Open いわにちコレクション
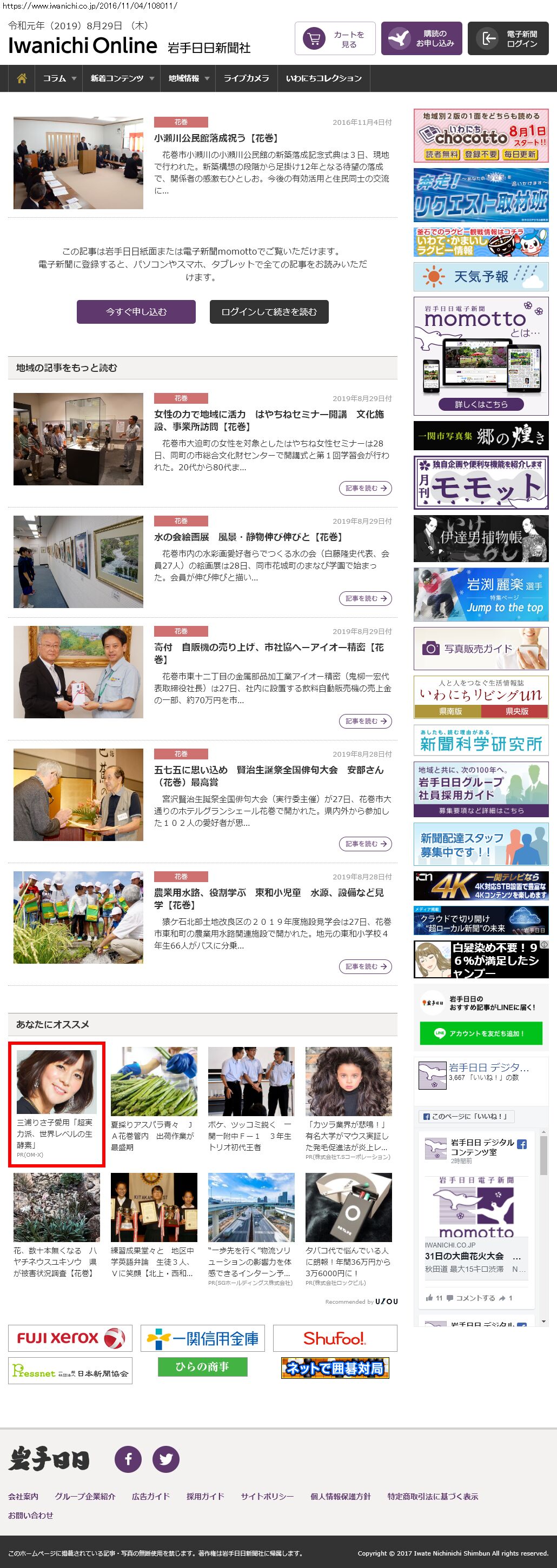This screenshot has width=557, height=1568. pos(323,78)
